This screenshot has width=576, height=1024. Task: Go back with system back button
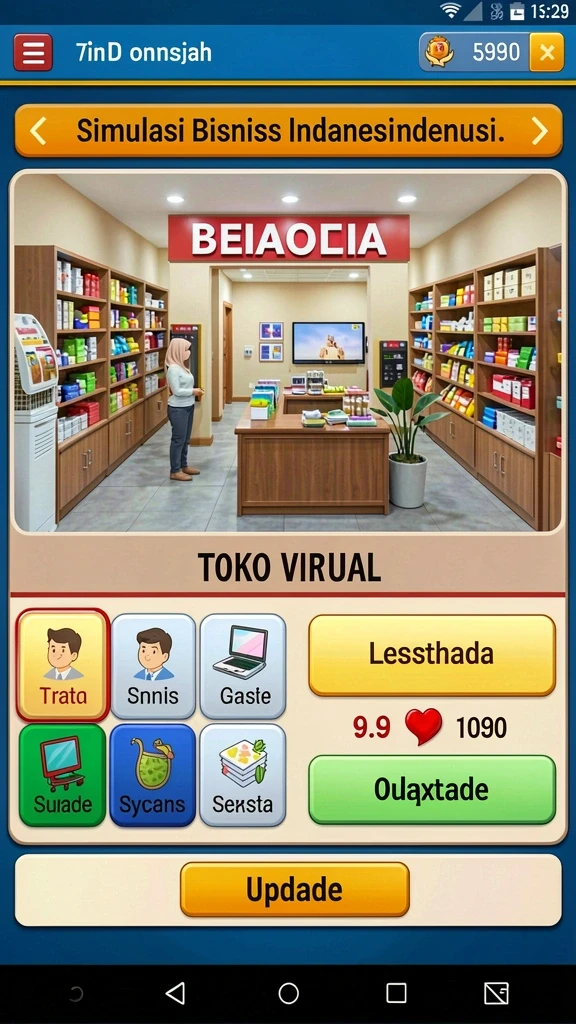click(x=174, y=993)
